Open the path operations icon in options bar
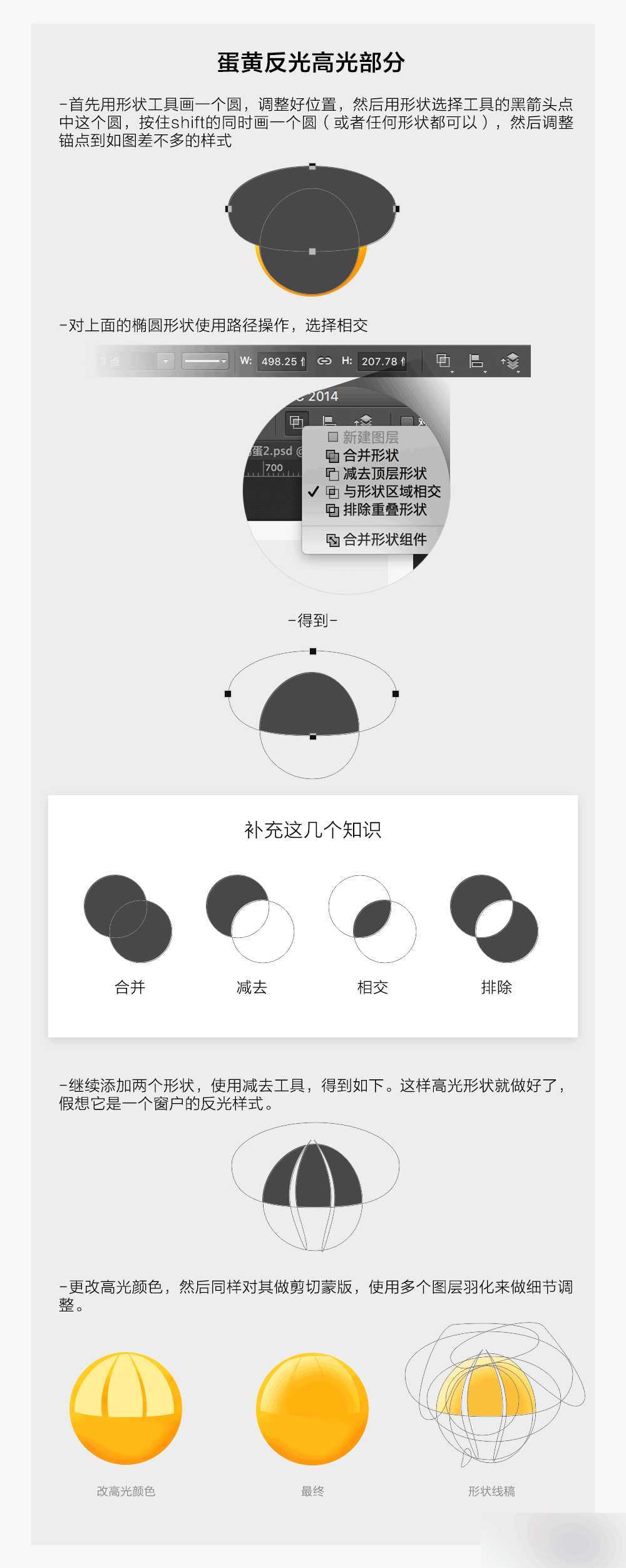626x1568 pixels. (444, 359)
